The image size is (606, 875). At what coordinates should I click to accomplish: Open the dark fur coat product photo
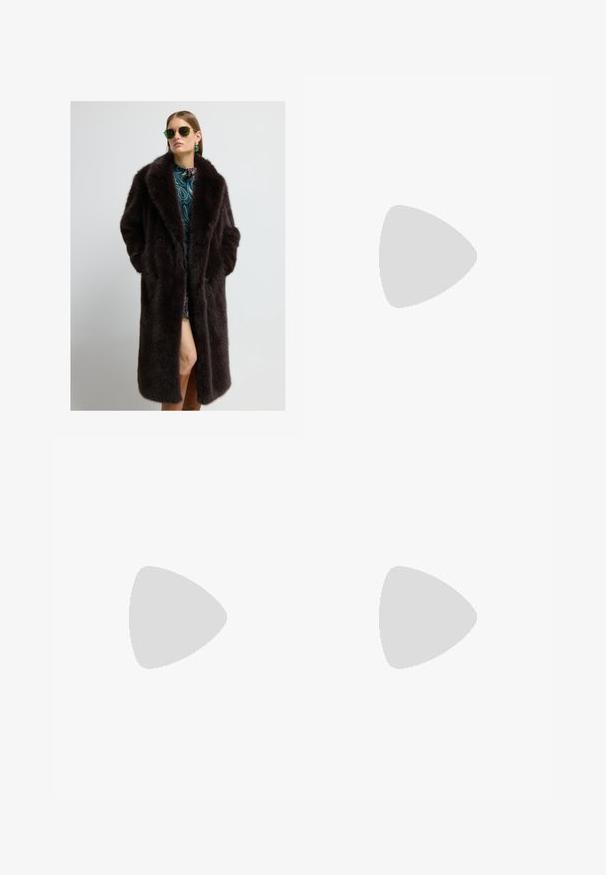pyautogui.click(x=177, y=256)
